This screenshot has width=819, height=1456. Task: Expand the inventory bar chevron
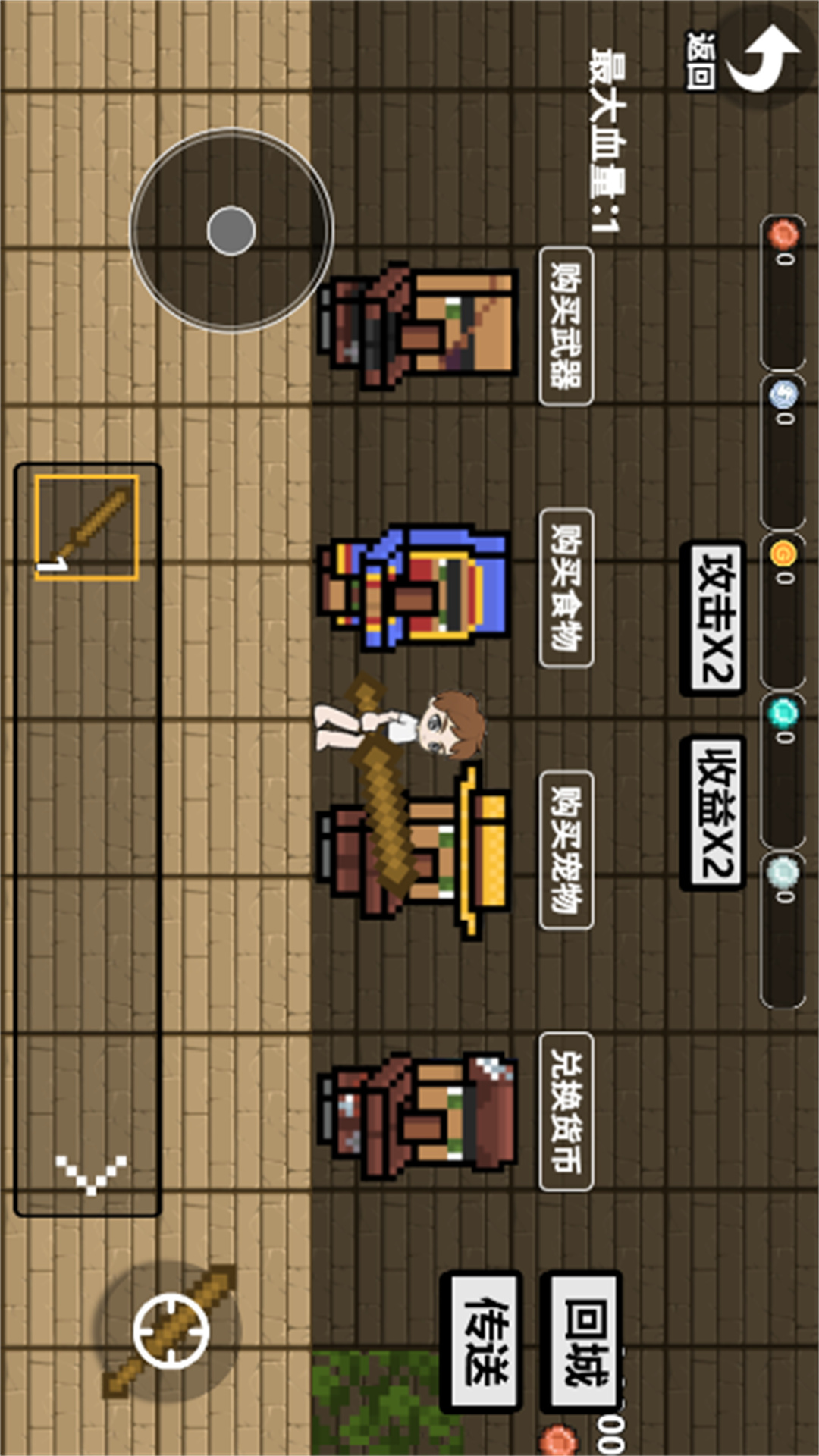pyautogui.click(x=91, y=1175)
